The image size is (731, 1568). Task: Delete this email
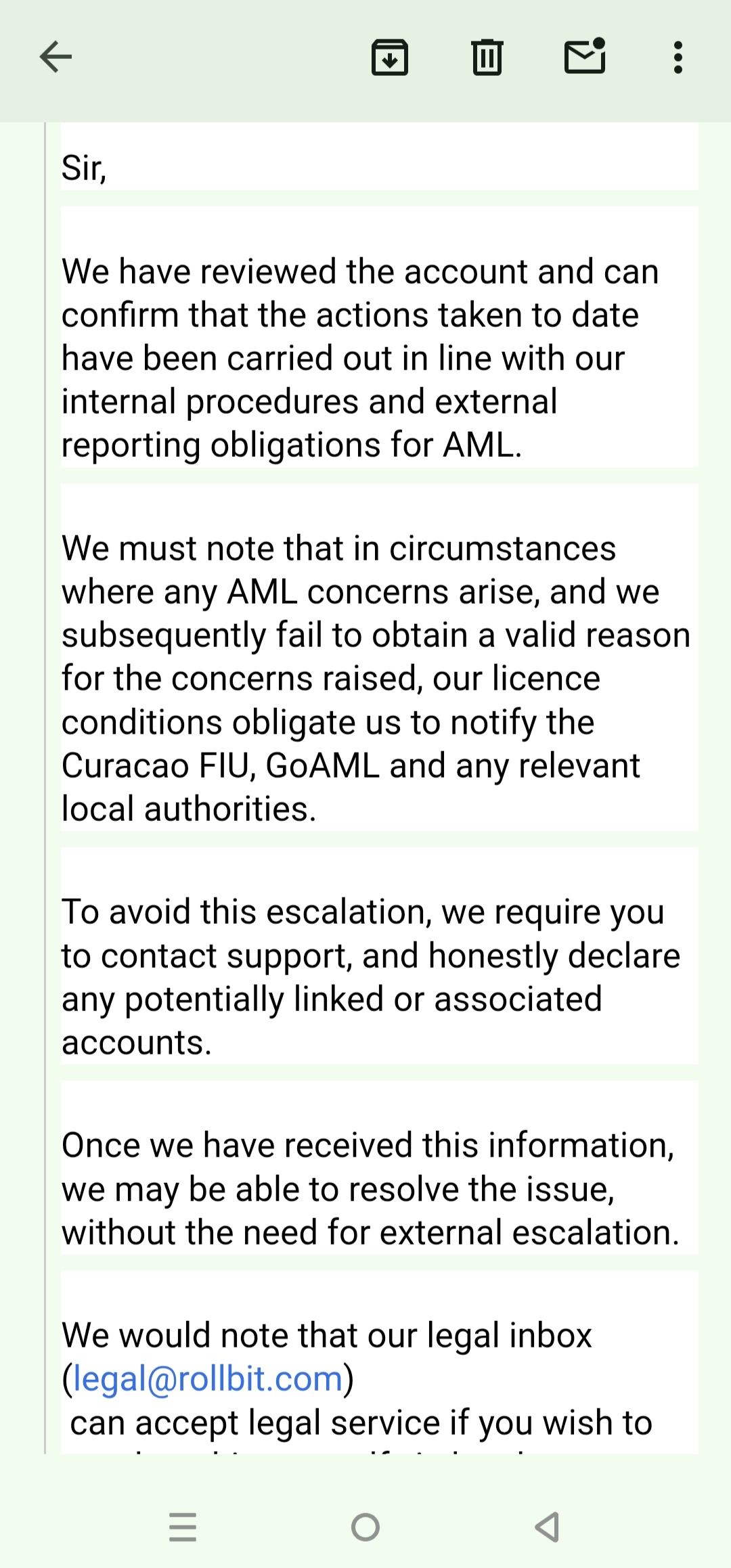[487, 57]
